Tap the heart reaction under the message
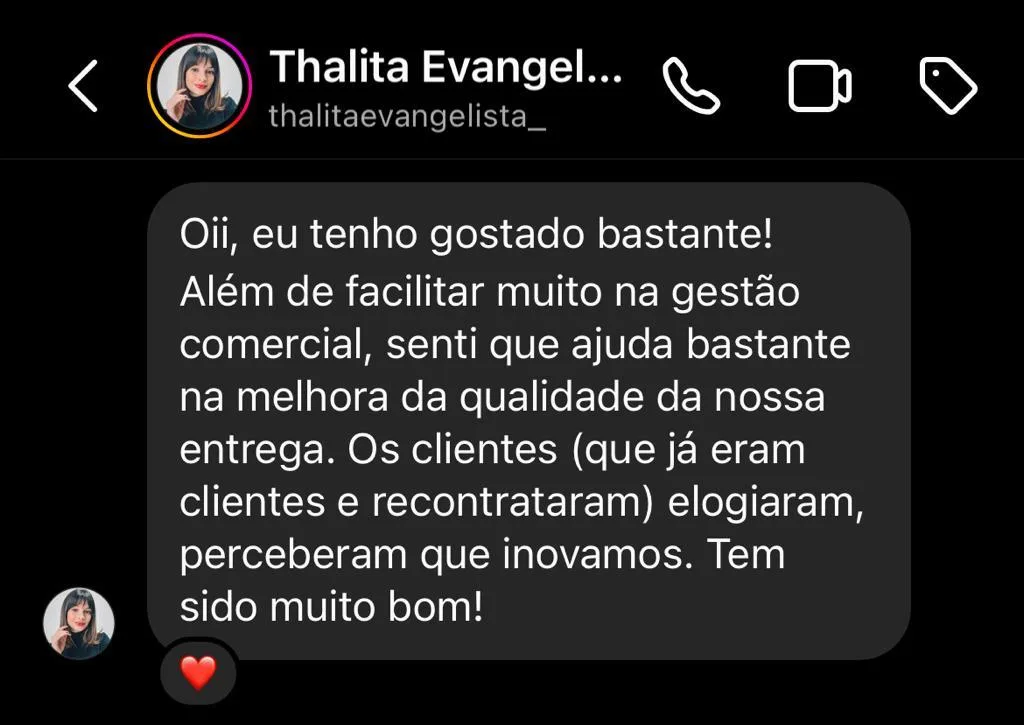Viewport: 1024px width, 725px height. (x=198, y=673)
